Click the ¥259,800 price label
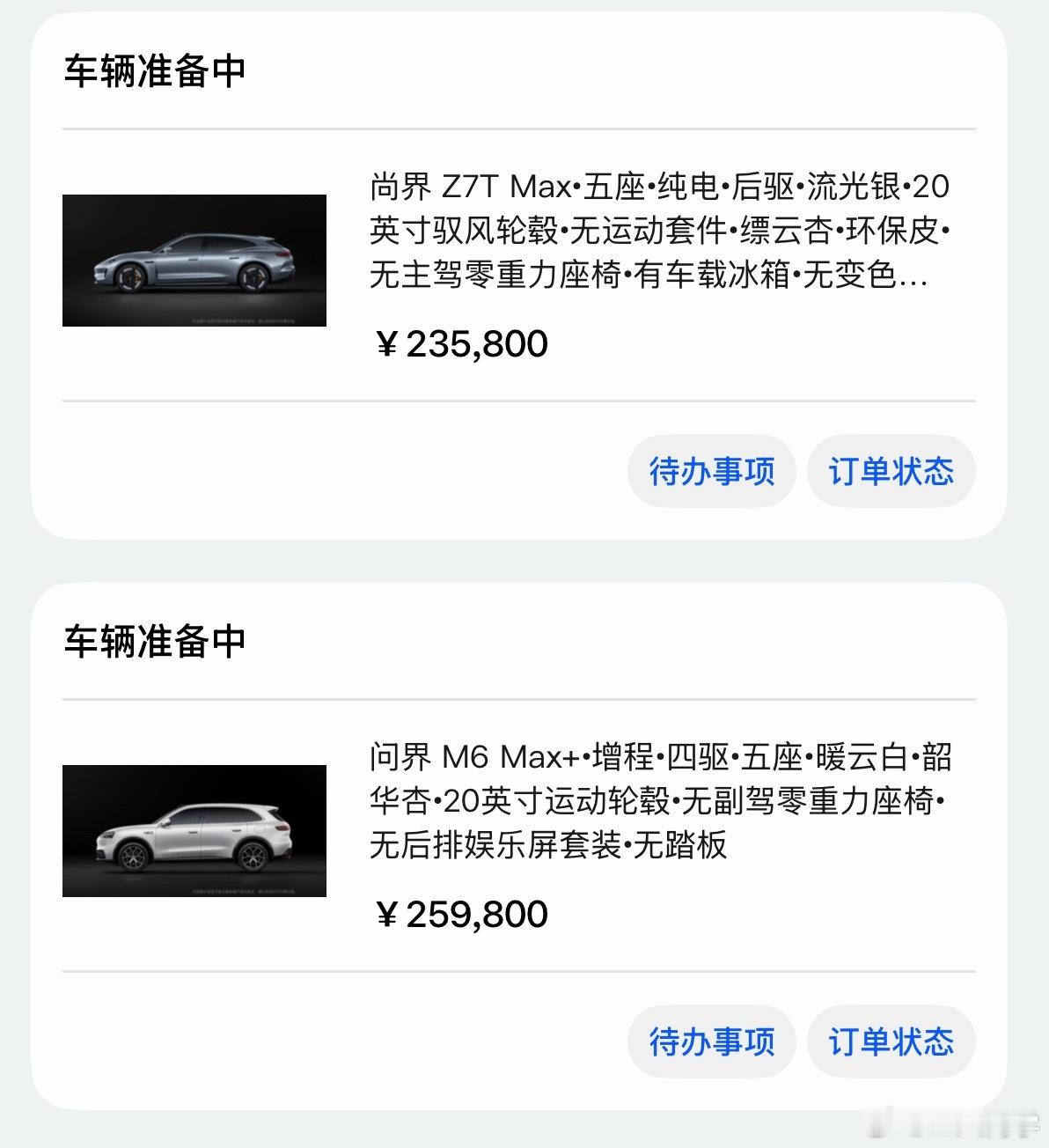This screenshot has width=1049, height=1148. 458,914
